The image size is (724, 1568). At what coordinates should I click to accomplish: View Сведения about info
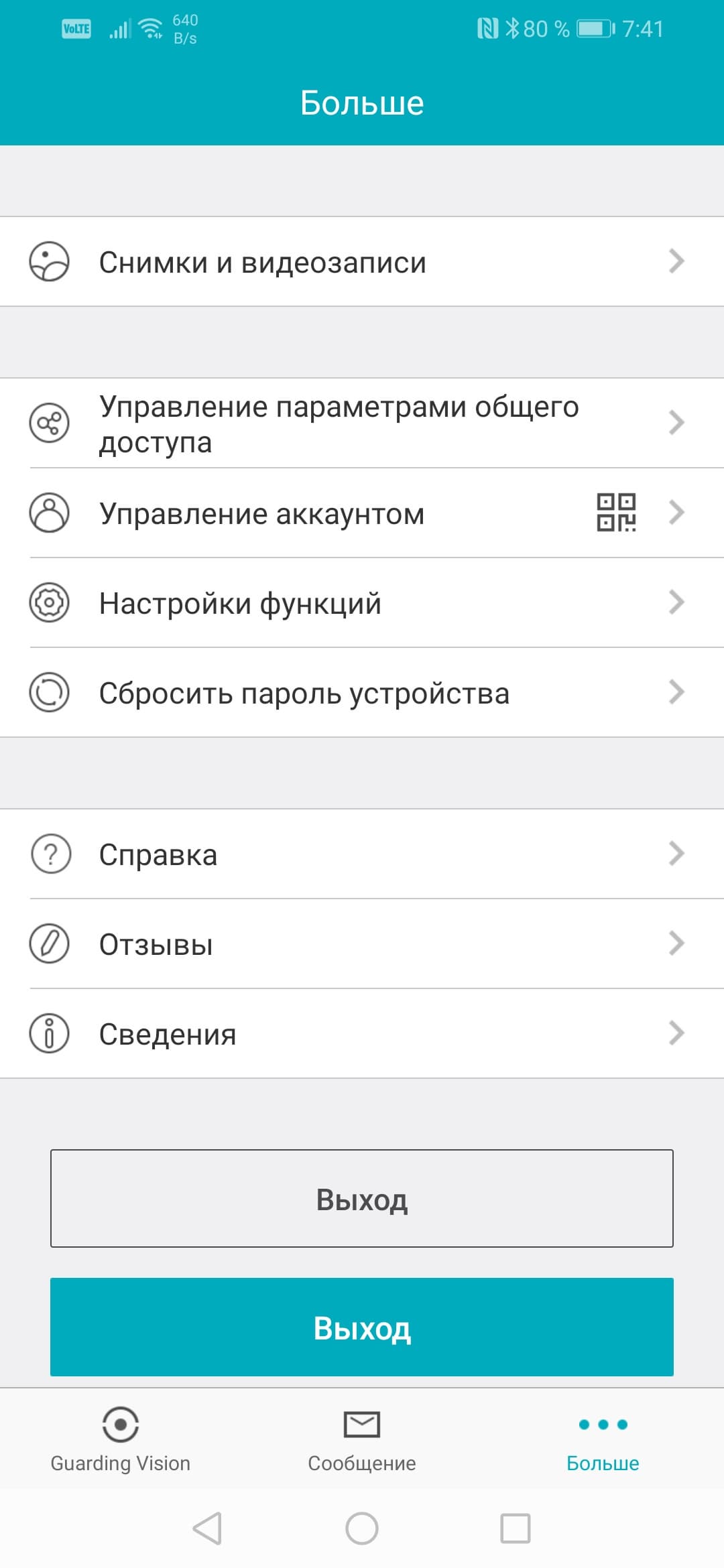(x=362, y=1034)
